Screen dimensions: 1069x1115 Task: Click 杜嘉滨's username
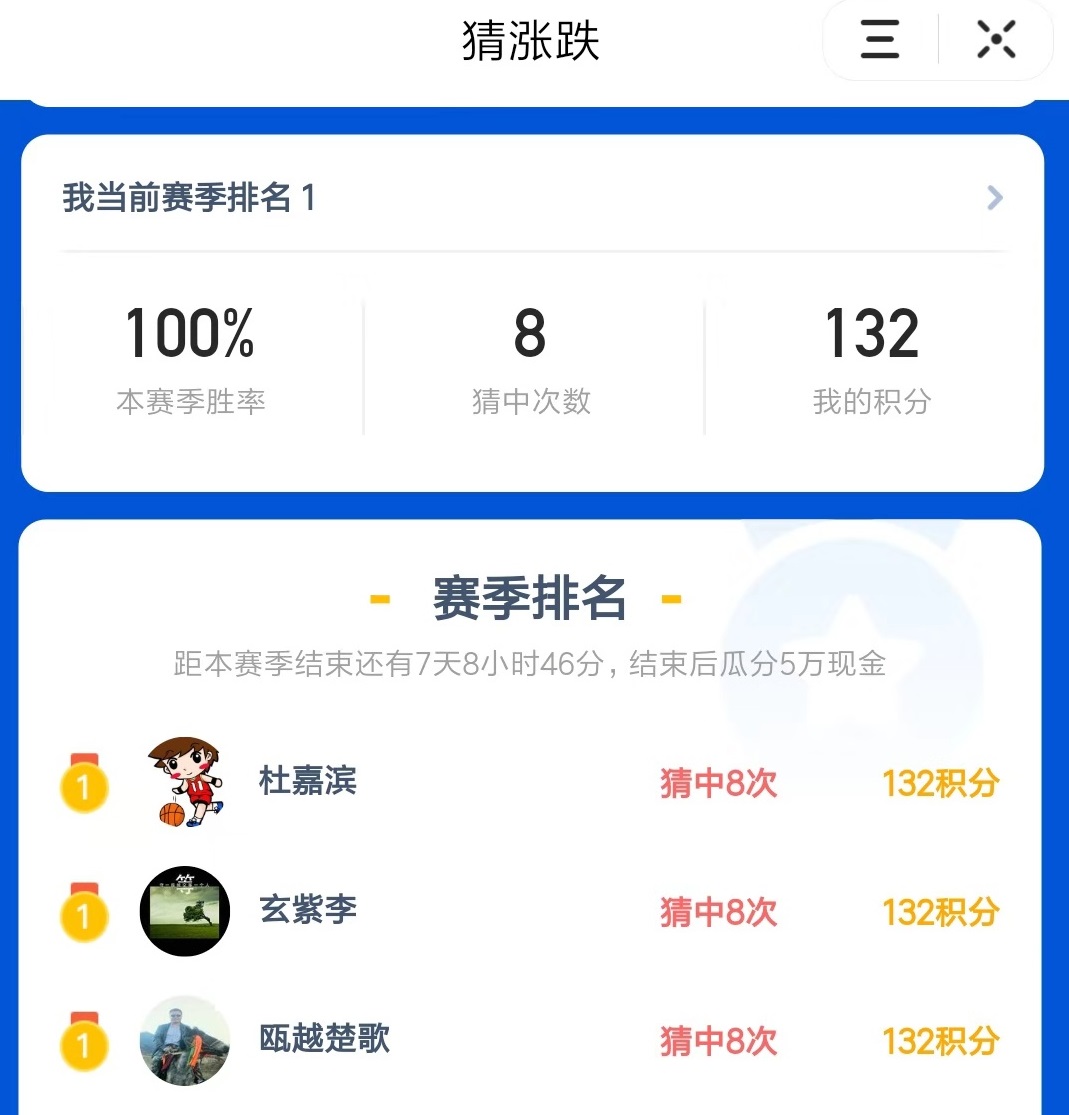[x=307, y=783]
